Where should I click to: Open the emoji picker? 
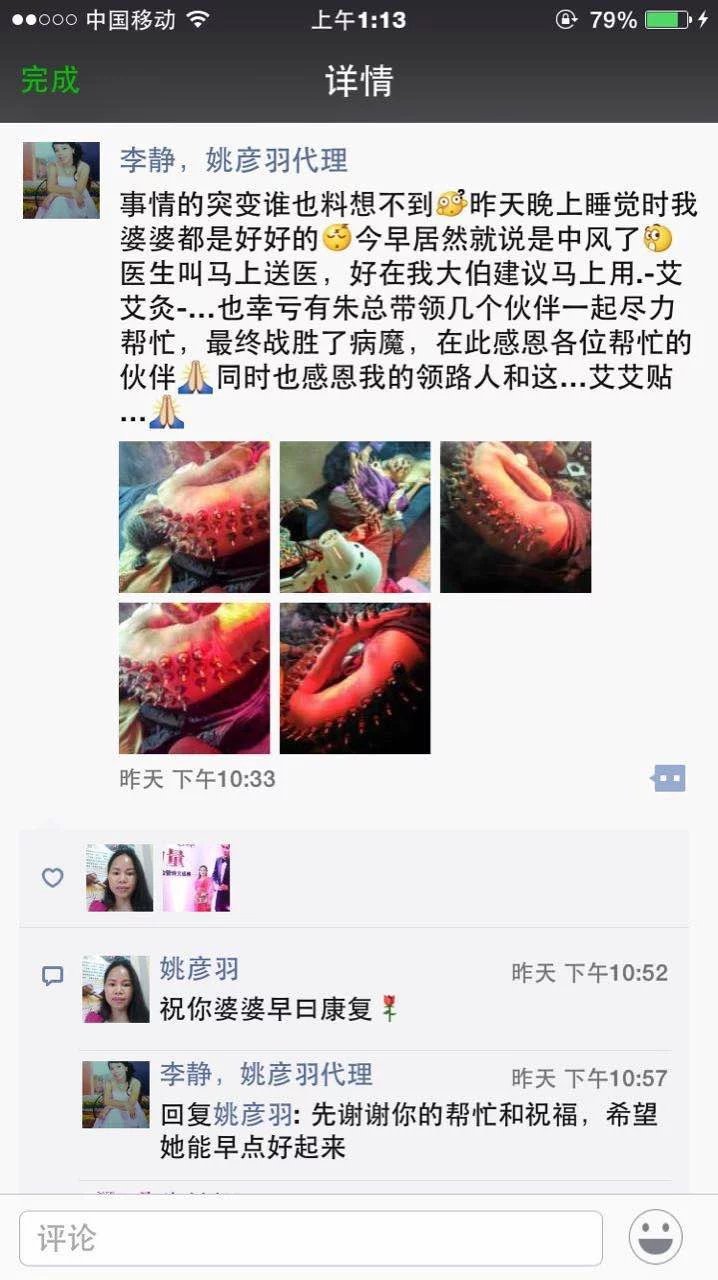[655, 1237]
